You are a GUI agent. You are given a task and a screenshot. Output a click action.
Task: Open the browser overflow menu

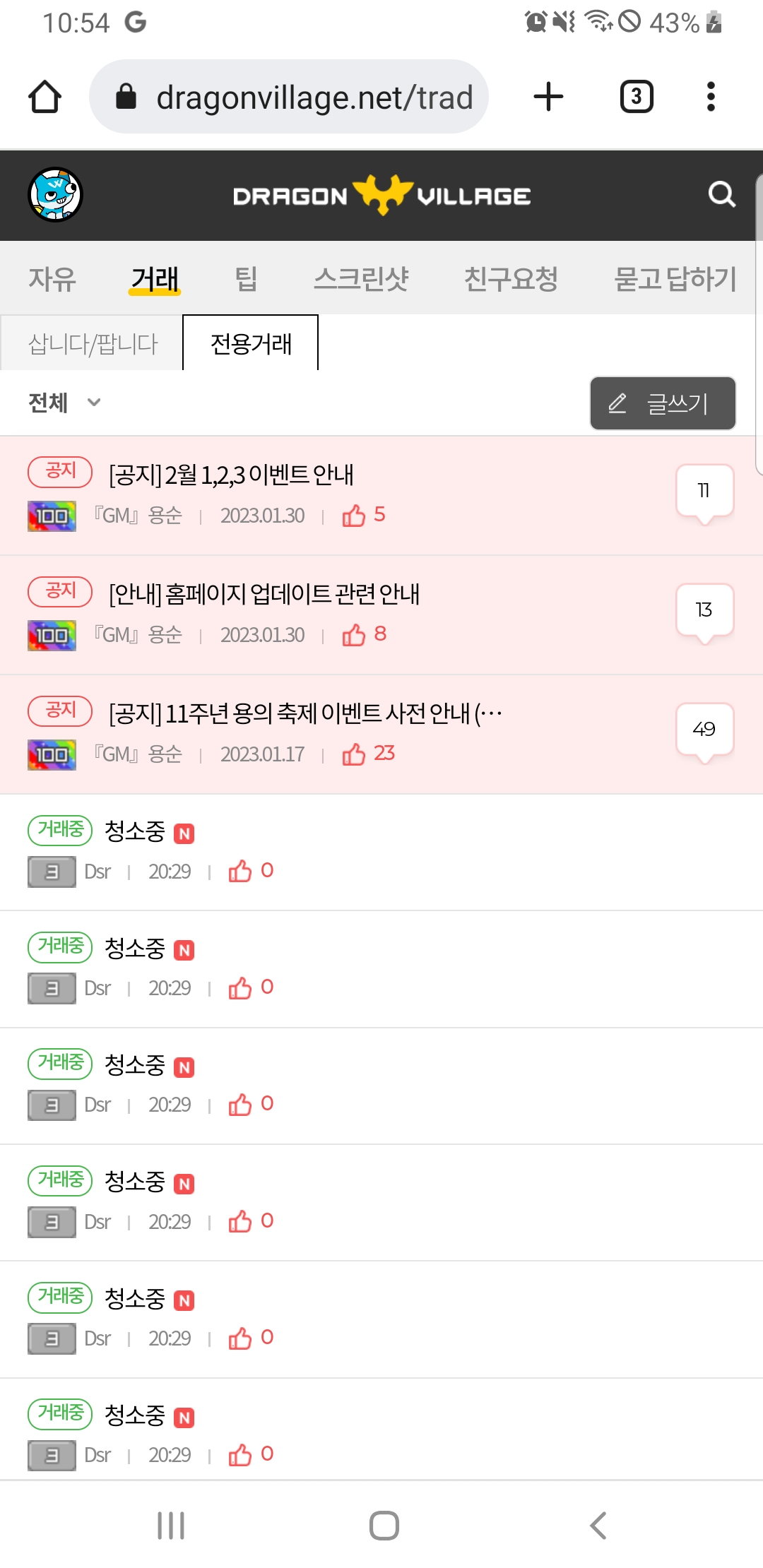(x=711, y=97)
